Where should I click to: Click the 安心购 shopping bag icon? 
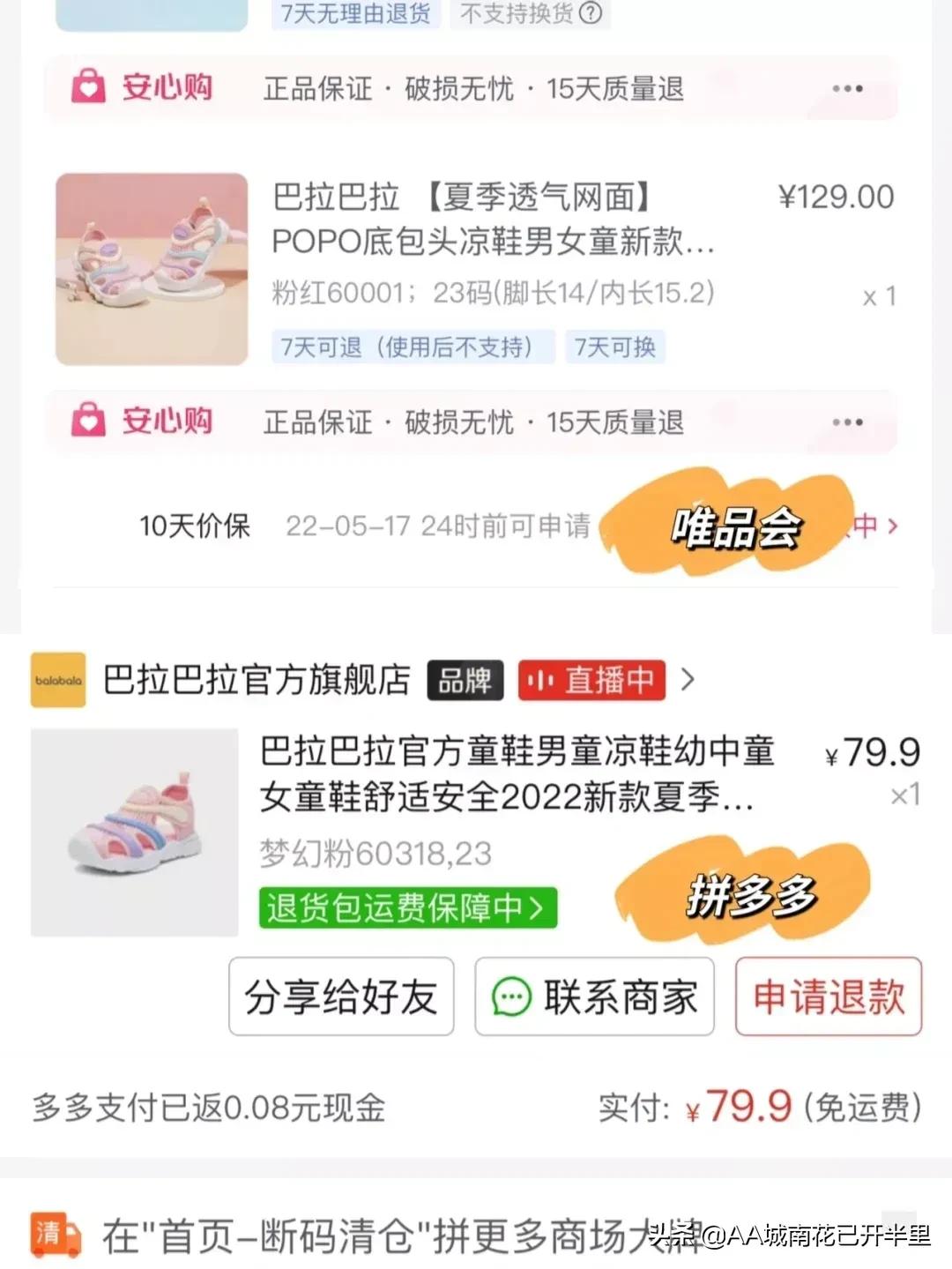tap(86, 88)
